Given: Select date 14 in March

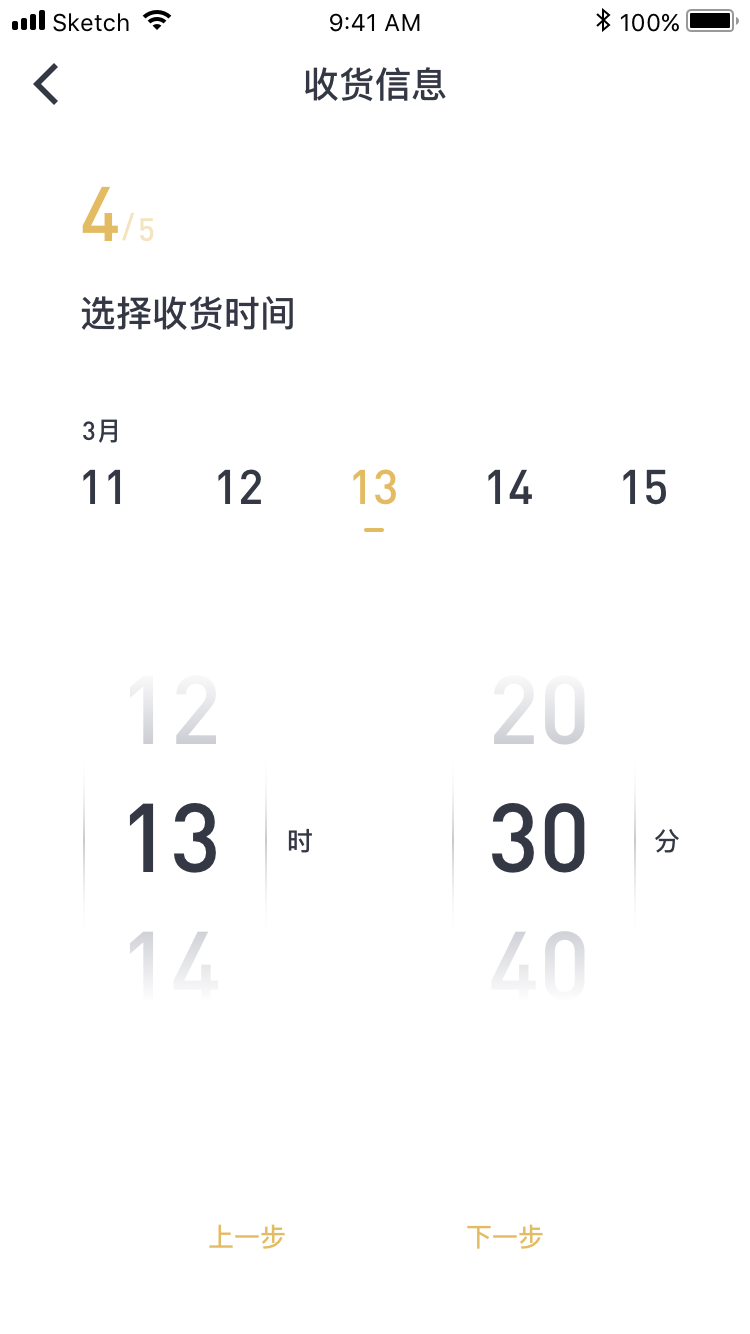Looking at the screenshot, I should tap(509, 488).
